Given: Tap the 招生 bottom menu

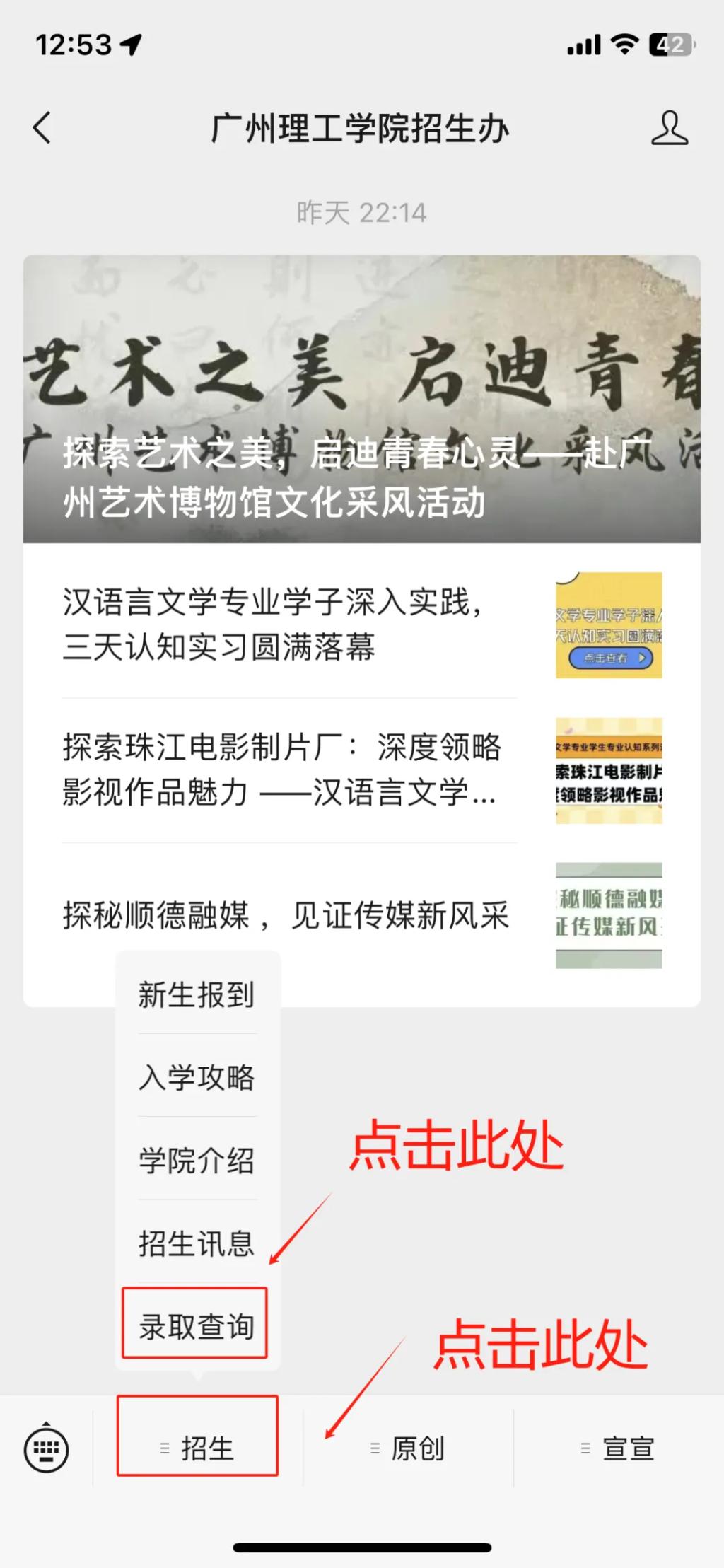Looking at the screenshot, I should pyautogui.click(x=197, y=1448).
